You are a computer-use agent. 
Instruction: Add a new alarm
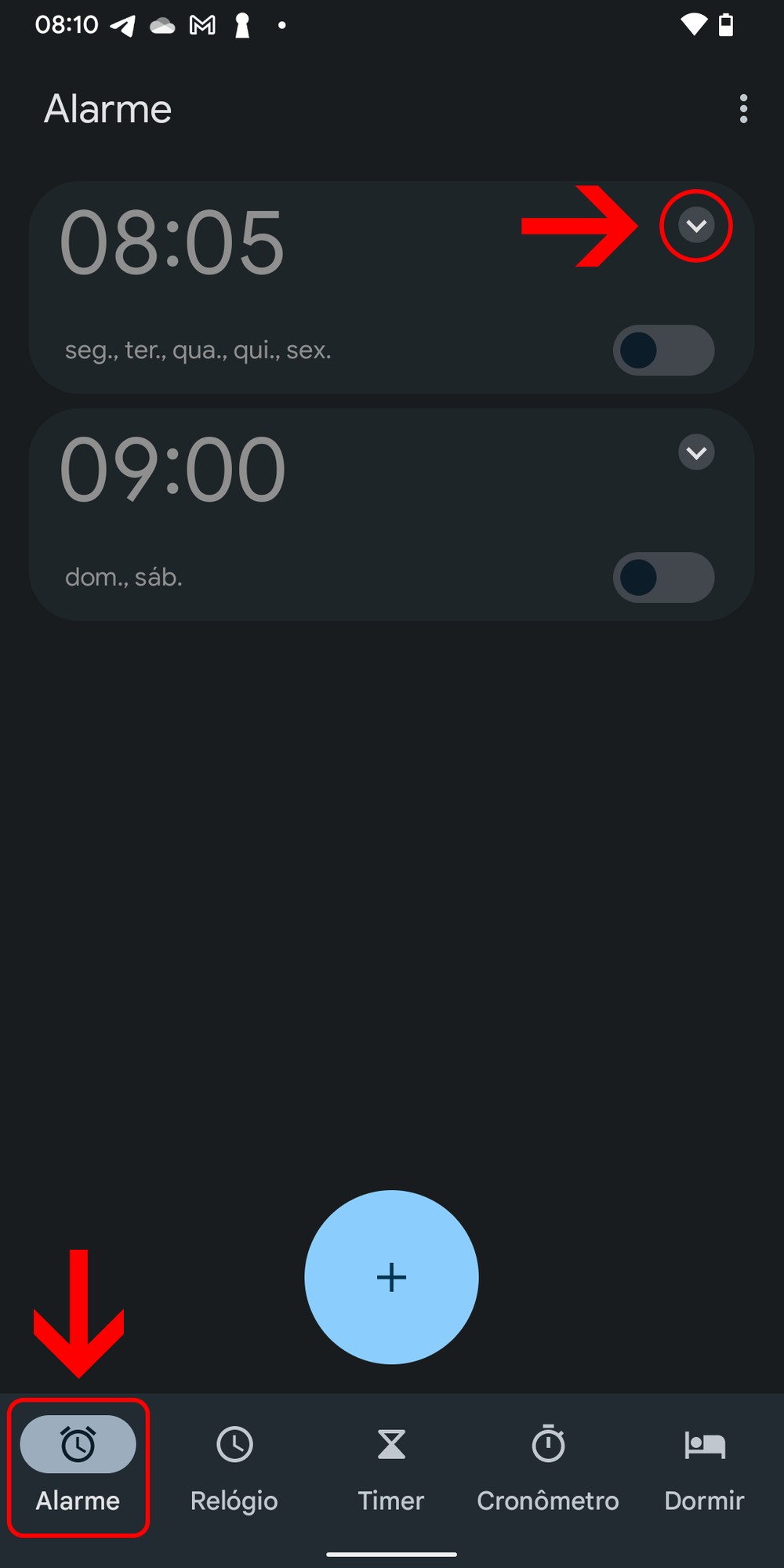[391, 1277]
